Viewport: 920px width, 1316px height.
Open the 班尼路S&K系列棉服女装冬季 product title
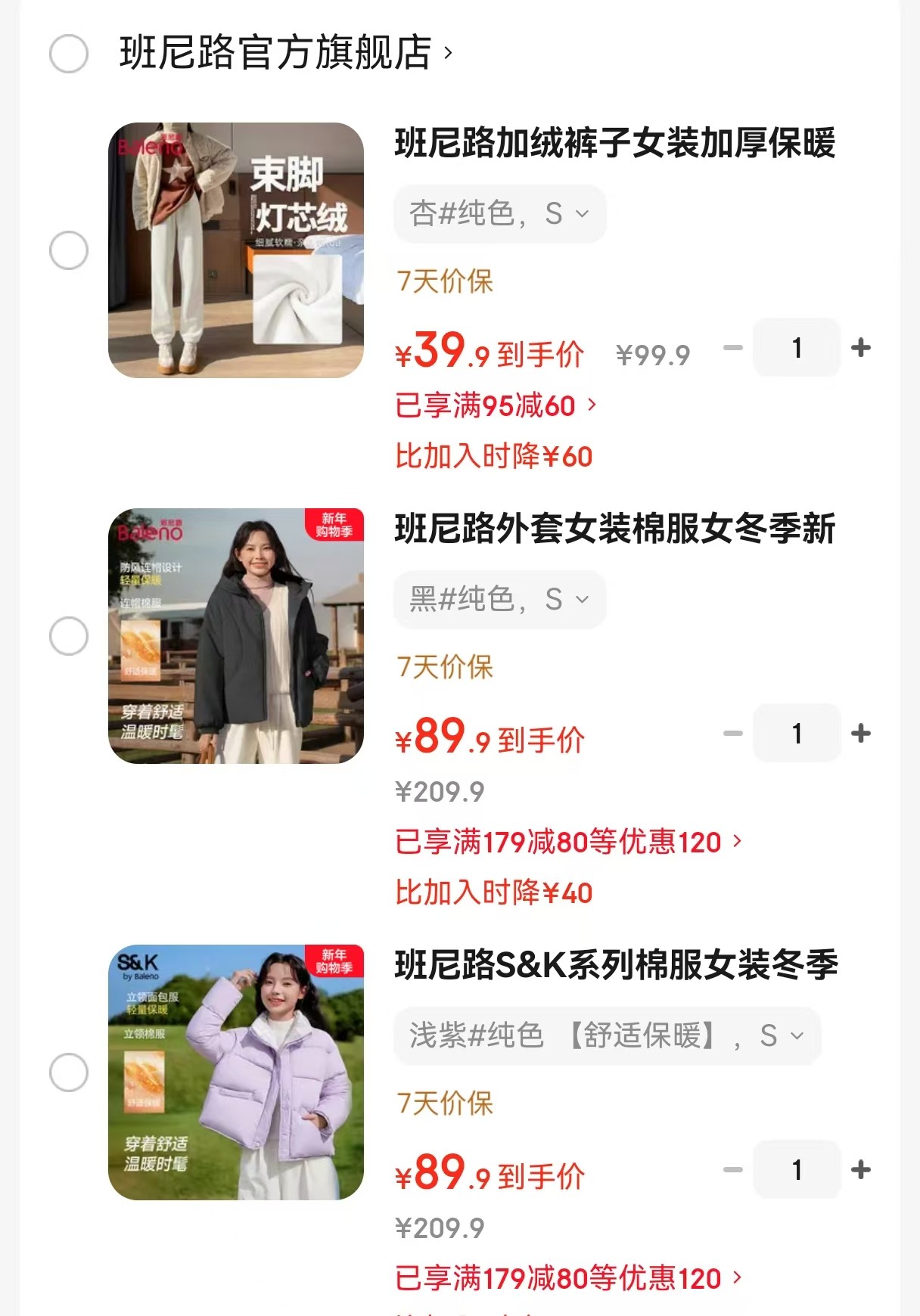tap(616, 965)
